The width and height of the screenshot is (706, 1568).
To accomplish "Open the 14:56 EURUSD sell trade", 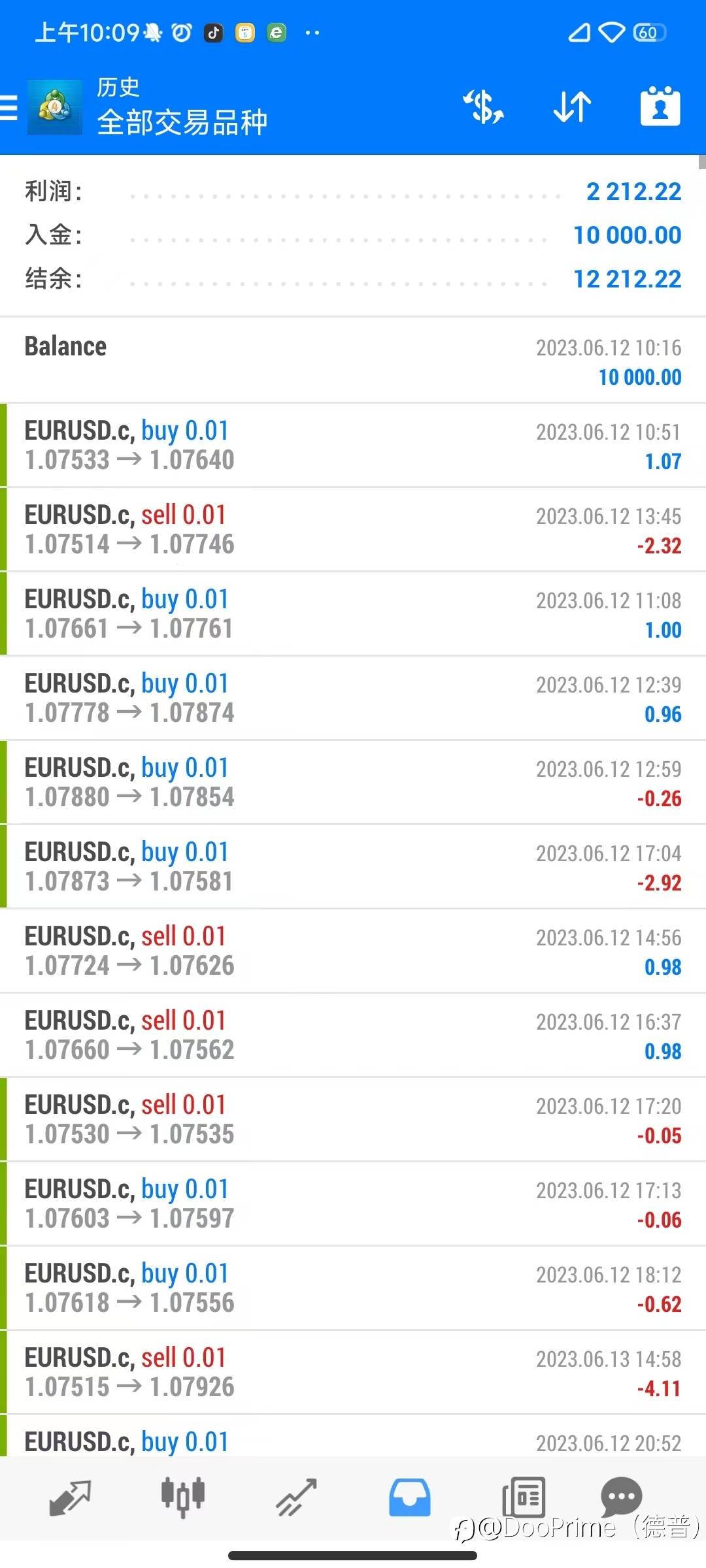I will pos(353,951).
